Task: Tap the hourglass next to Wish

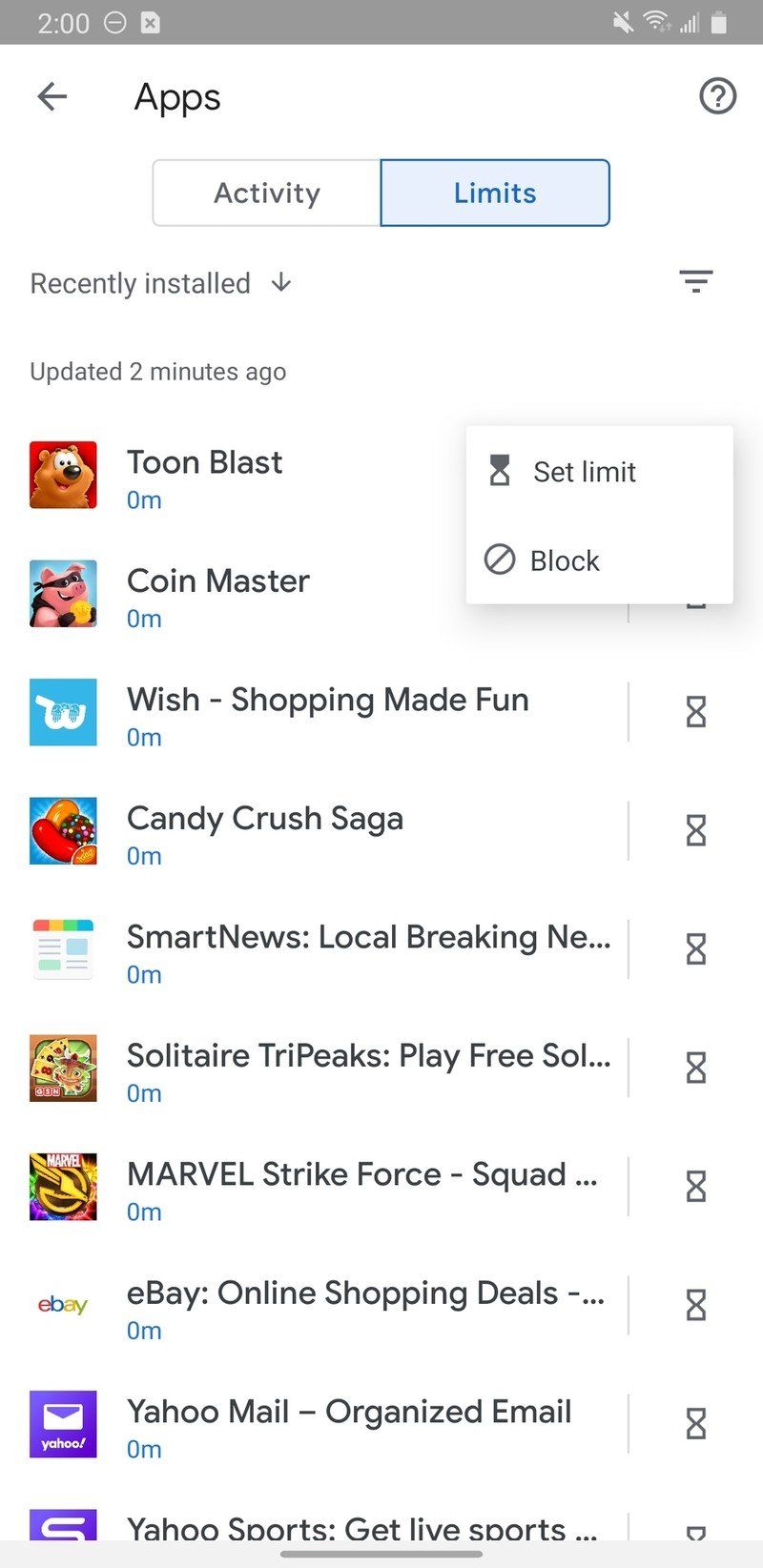Action: pyautogui.click(x=696, y=712)
